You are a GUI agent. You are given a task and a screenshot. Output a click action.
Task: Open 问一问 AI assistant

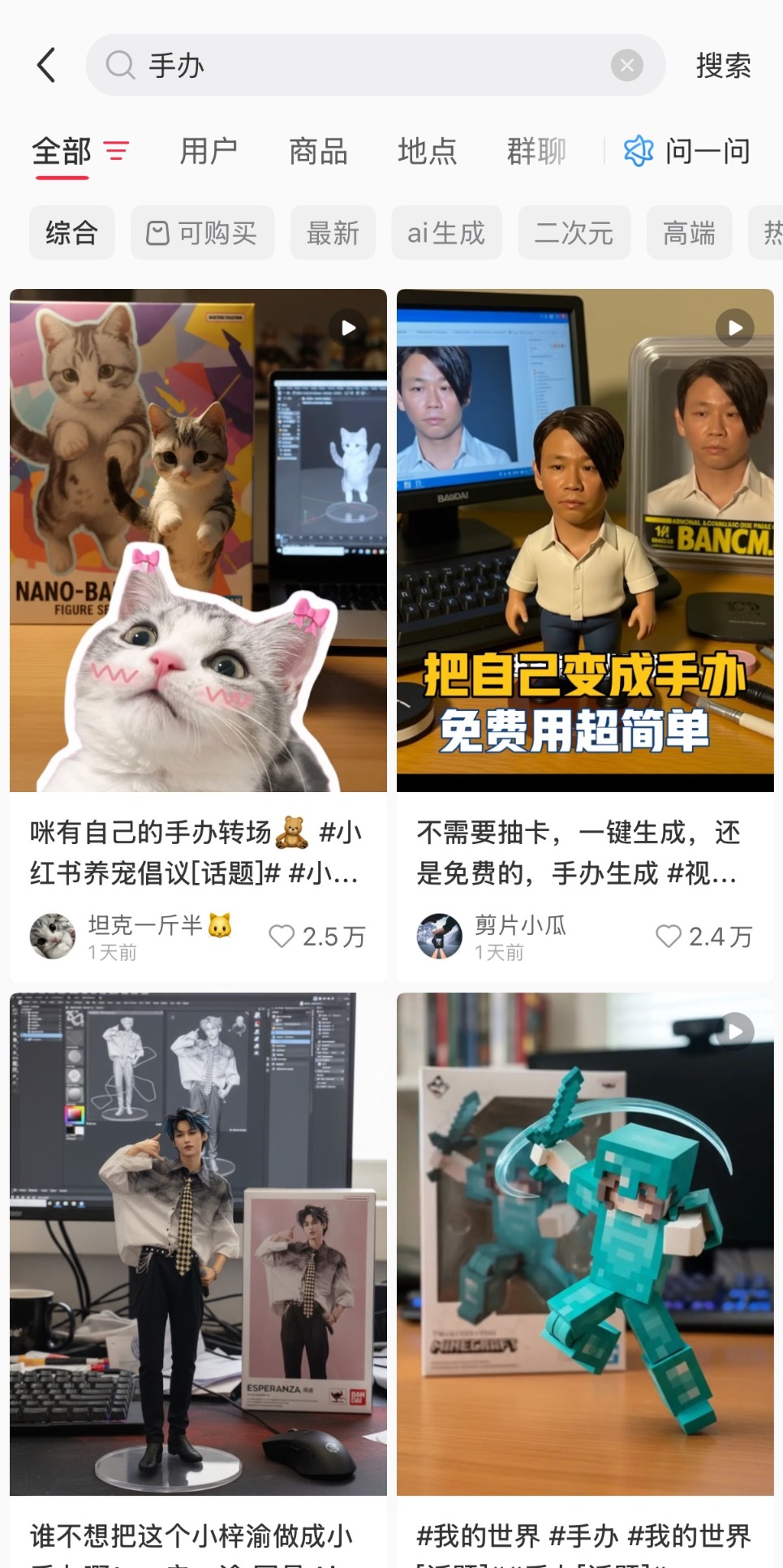pos(688,151)
